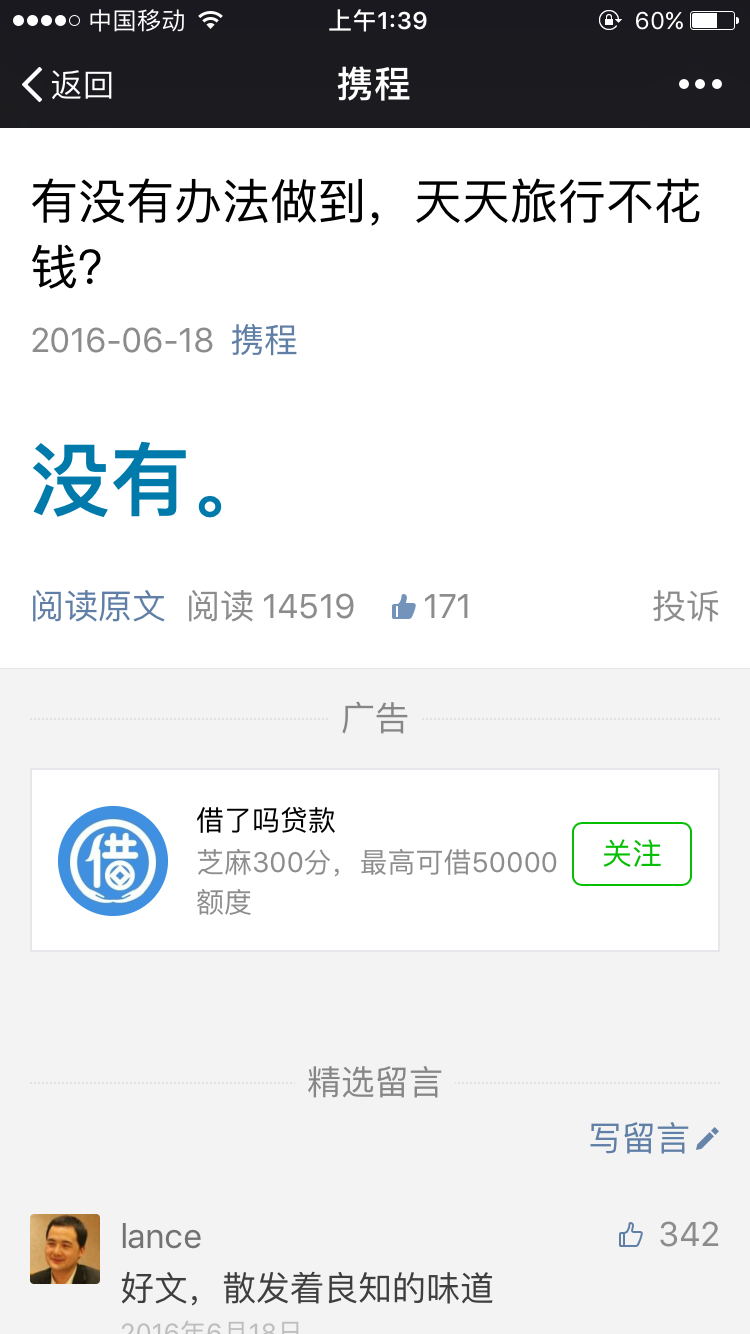
Task: Open 阅读原文 to view the original article
Action: coord(97,605)
